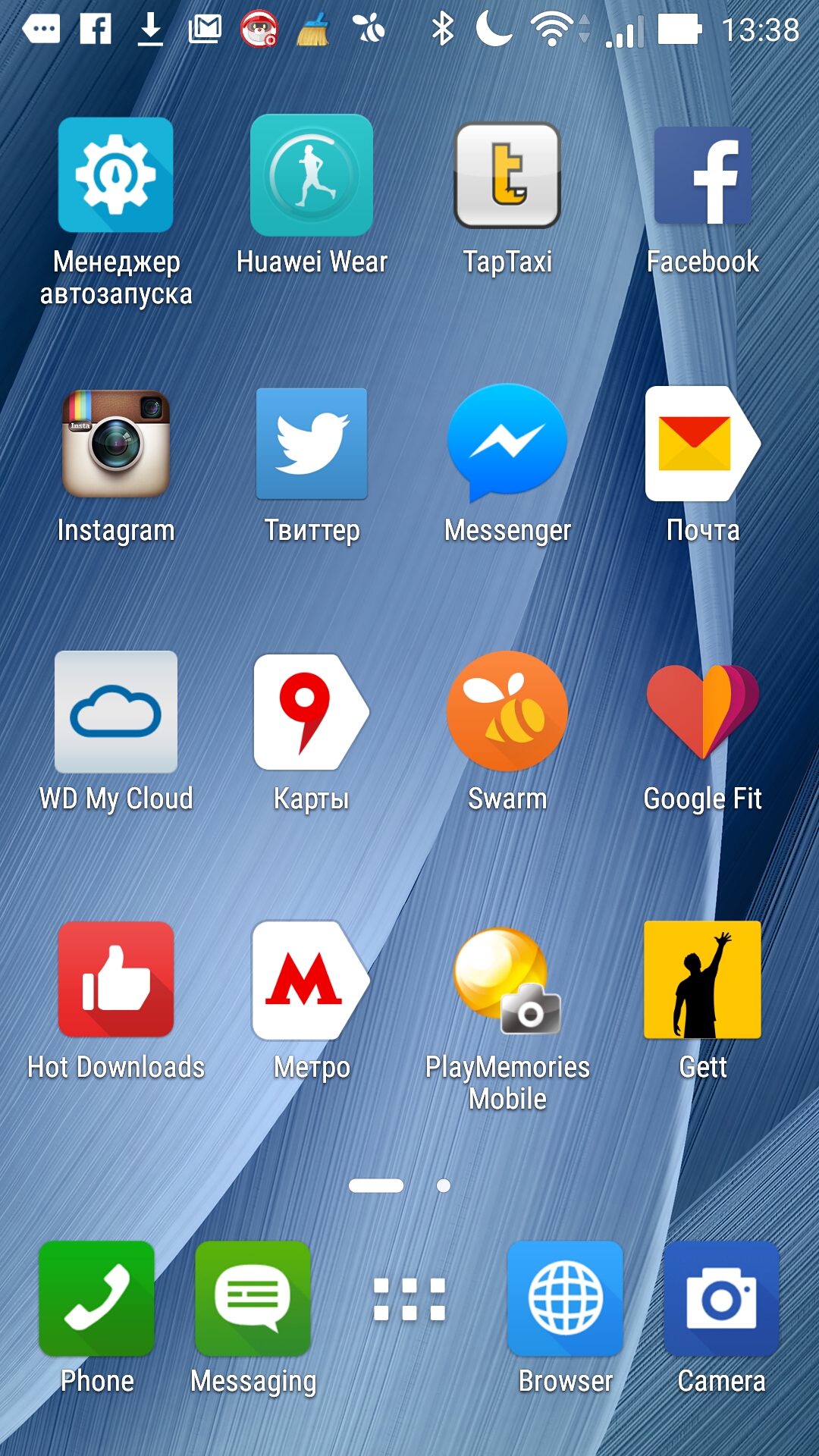Launch Swarm

point(507,712)
